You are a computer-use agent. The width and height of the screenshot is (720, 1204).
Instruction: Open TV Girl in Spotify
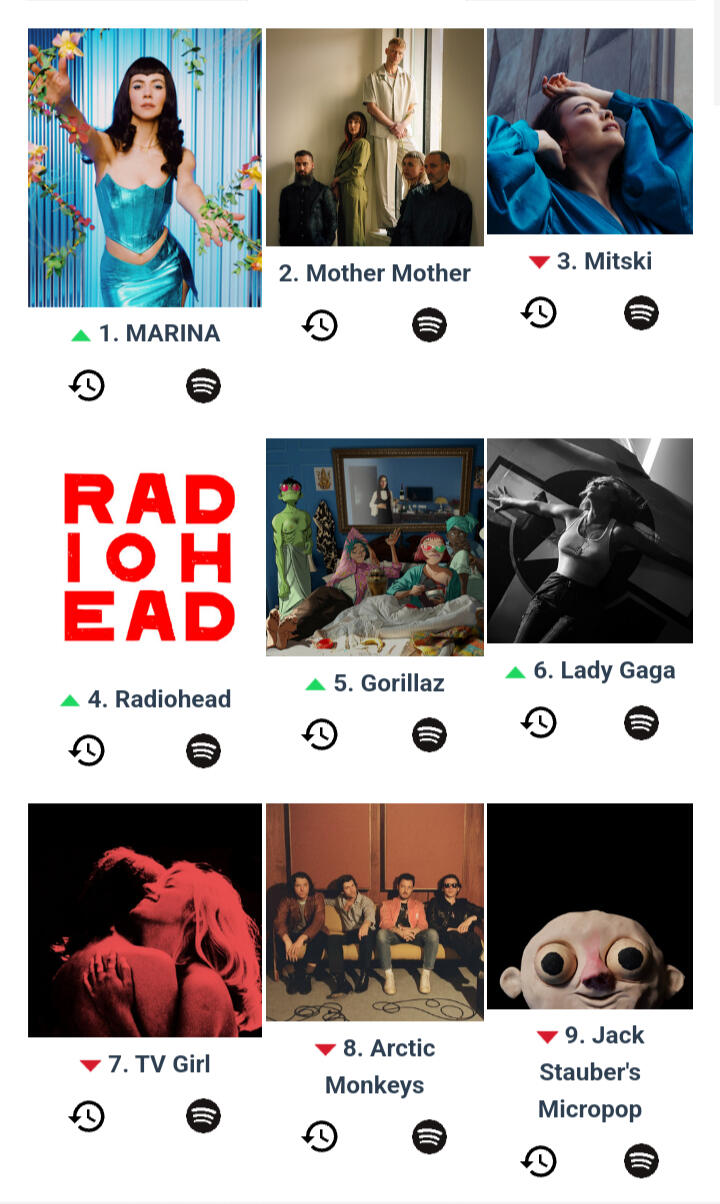[x=203, y=1116]
